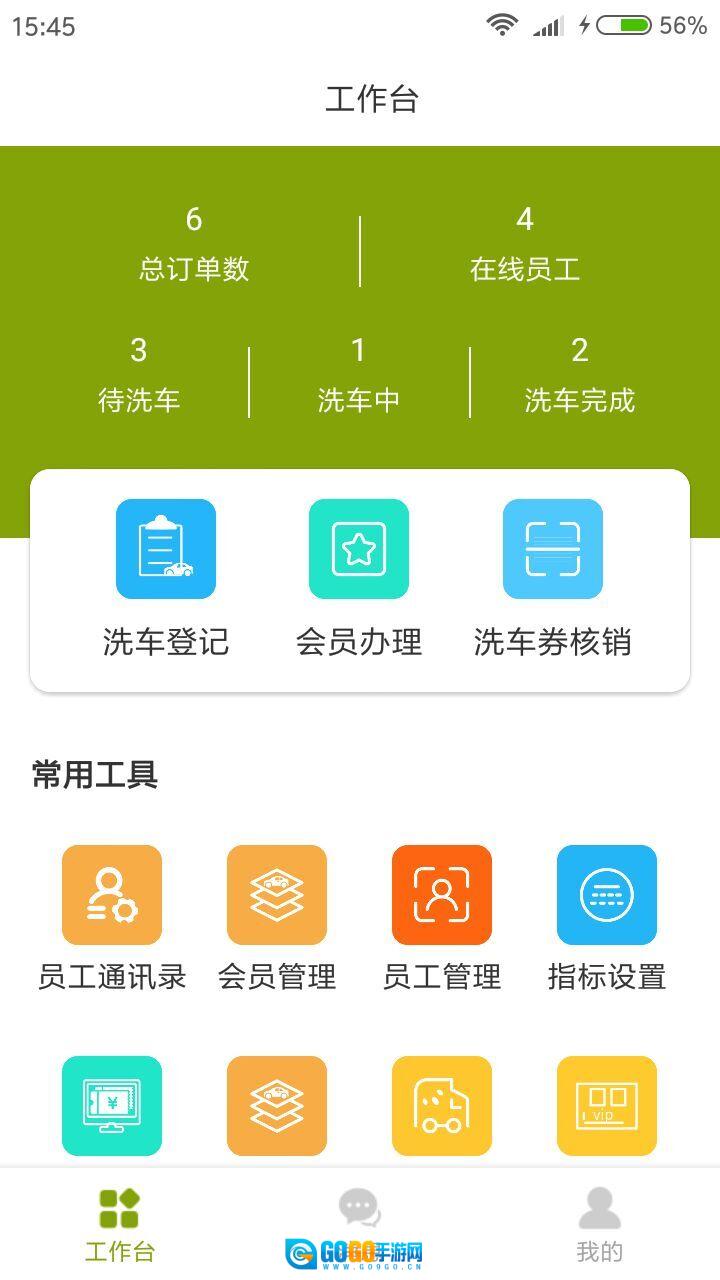Open the yellow truck record icon

(x=442, y=1105)
